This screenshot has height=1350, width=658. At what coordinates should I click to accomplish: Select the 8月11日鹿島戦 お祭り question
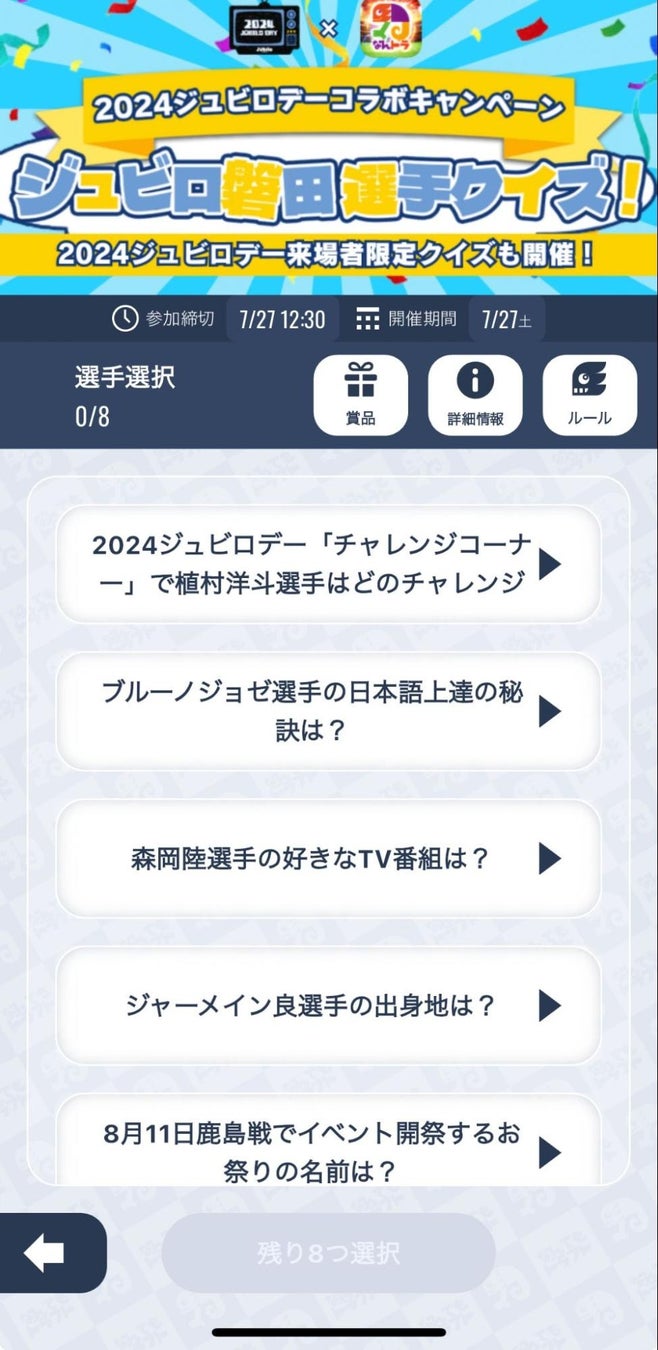[x=328, y=1152]
